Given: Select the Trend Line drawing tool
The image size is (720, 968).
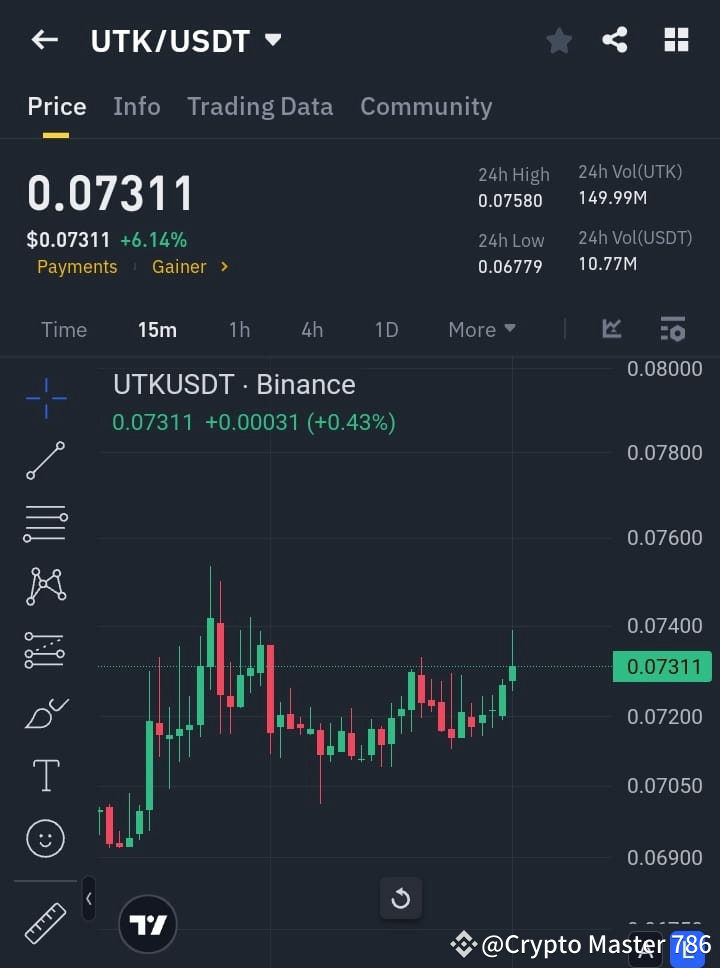Looking at the screenshot, I should (45, 461).
